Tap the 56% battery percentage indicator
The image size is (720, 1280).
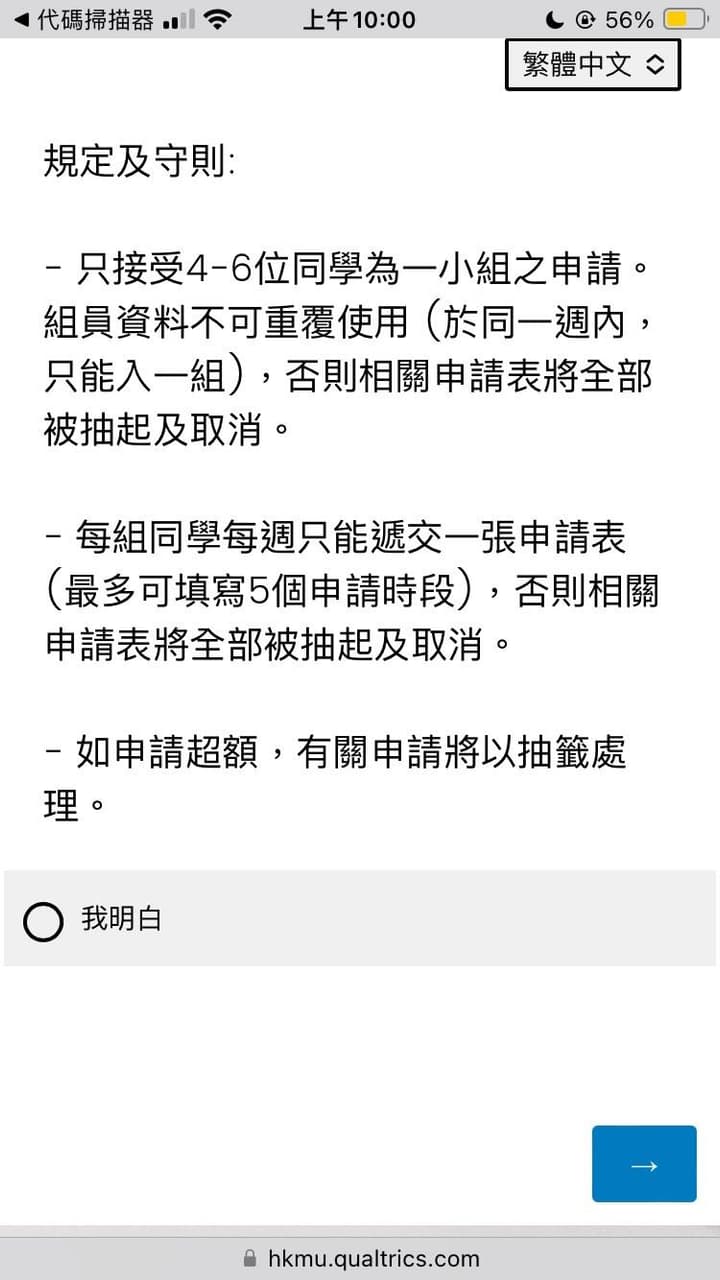tap(631, 18)
